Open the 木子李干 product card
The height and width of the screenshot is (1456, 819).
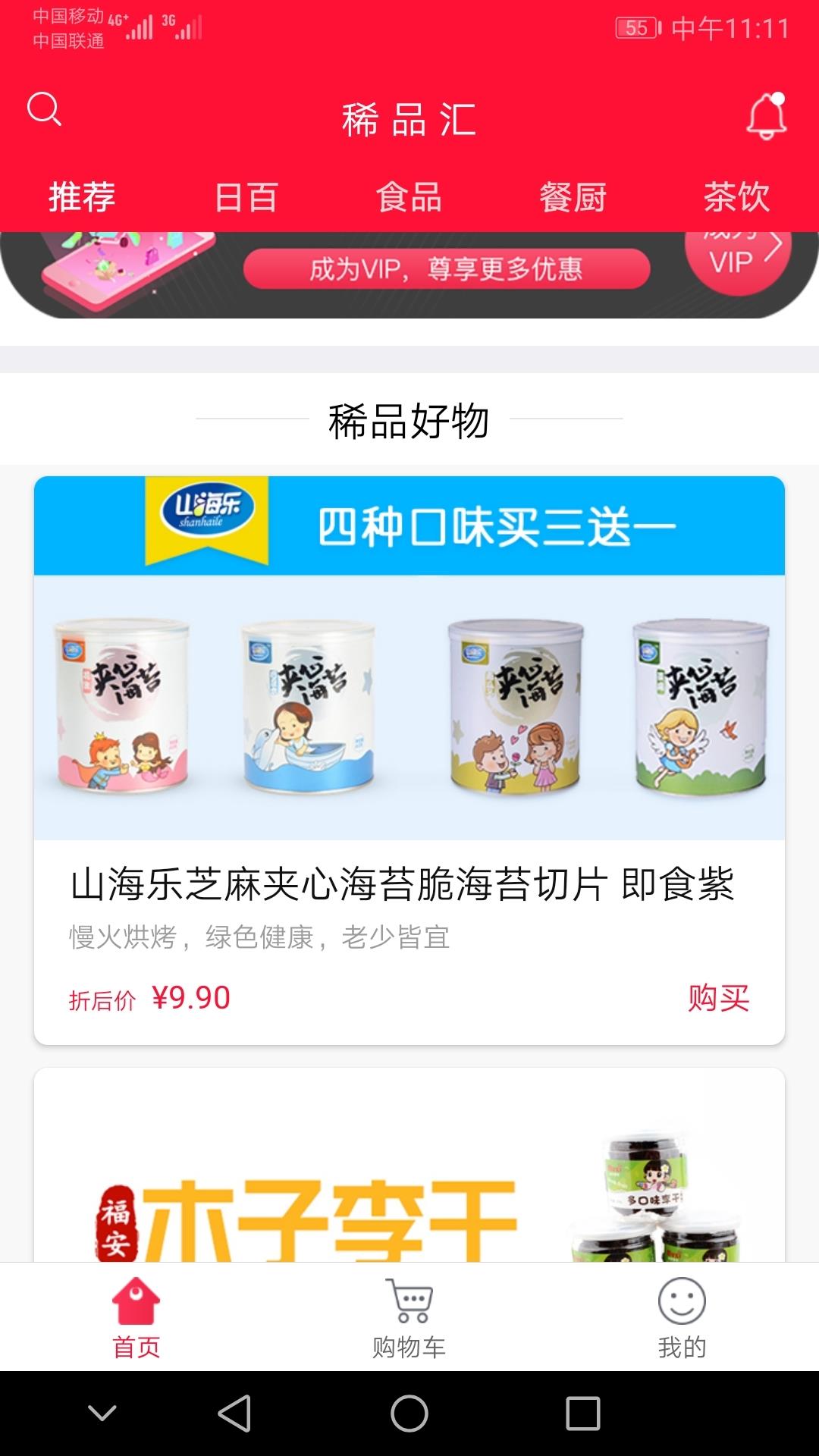(409, 1183)
